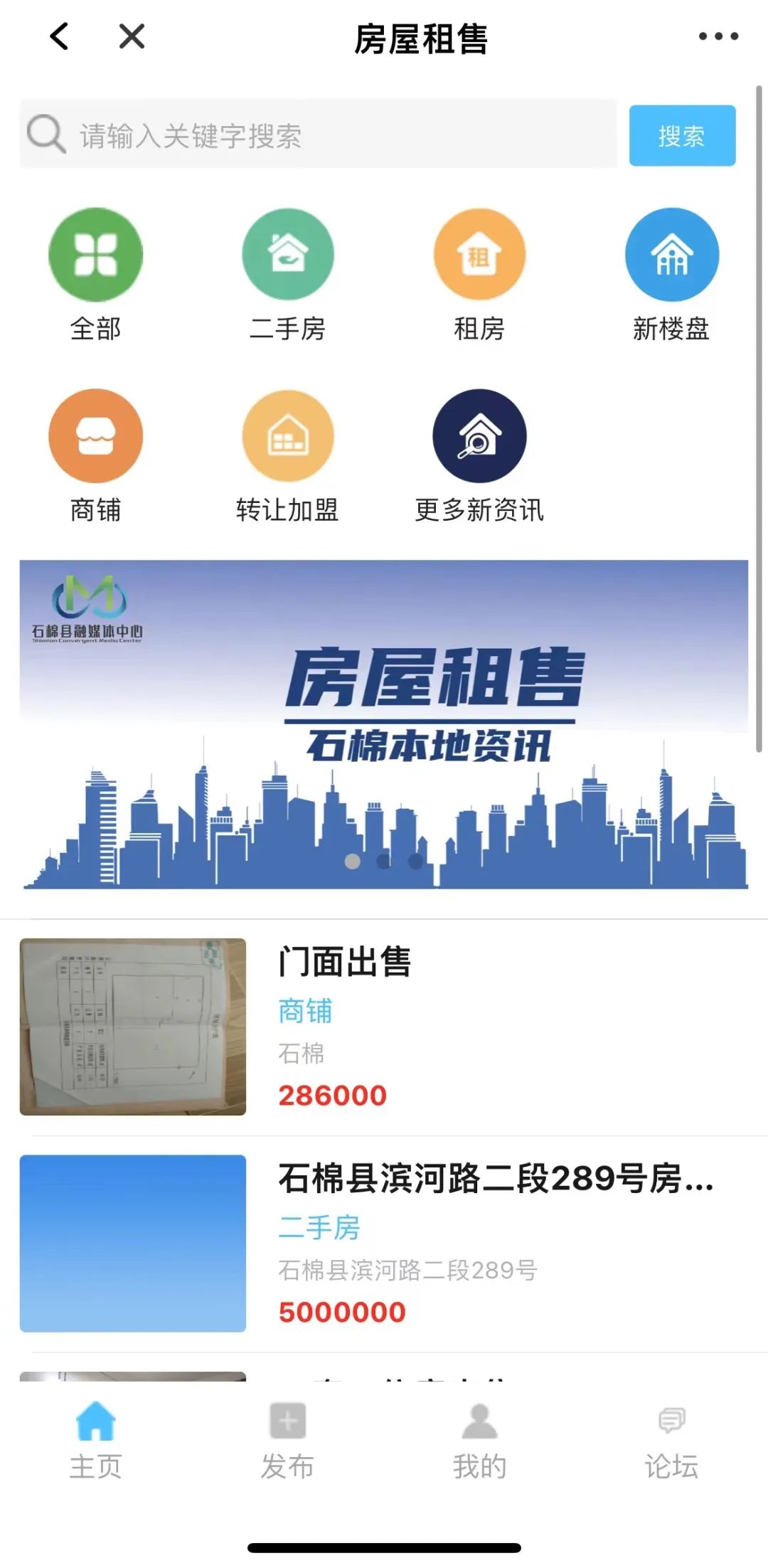Tap the blue 搜索 button

[x=681, y=135]
